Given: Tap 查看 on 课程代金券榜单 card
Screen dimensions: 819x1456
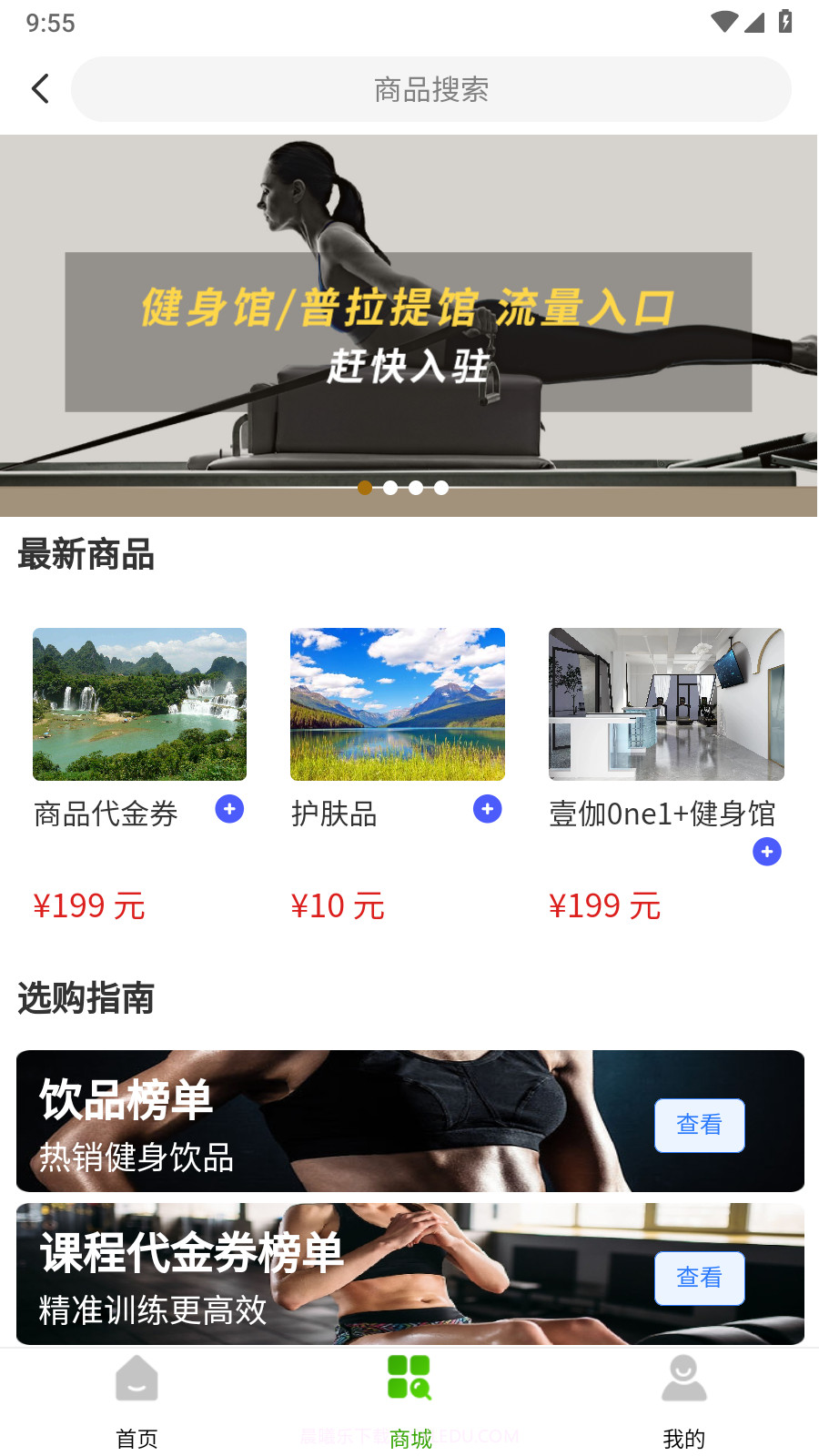Looking at the screenshot, I should click(x=699, y=1279).
